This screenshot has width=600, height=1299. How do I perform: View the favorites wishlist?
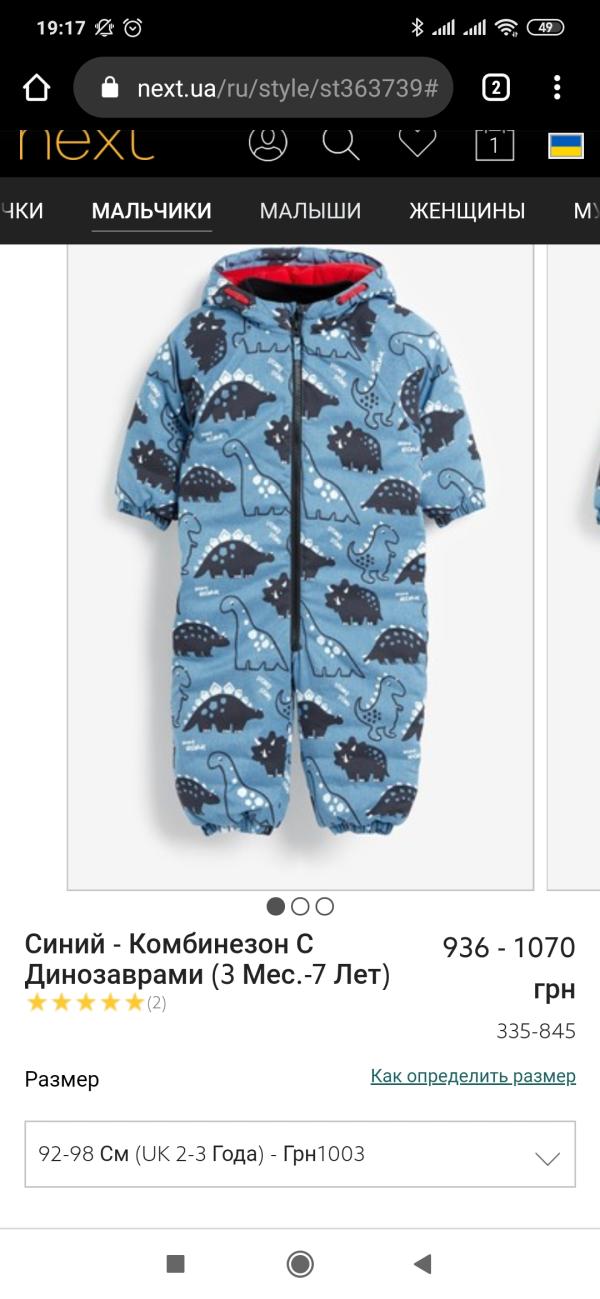[x=417, y=143]
